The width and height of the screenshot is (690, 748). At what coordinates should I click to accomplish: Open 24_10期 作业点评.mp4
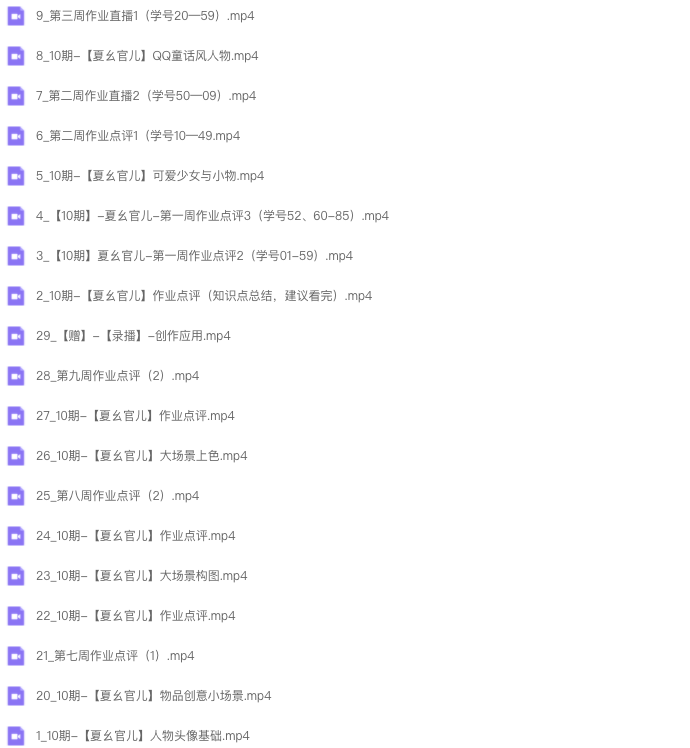point(135,536)
